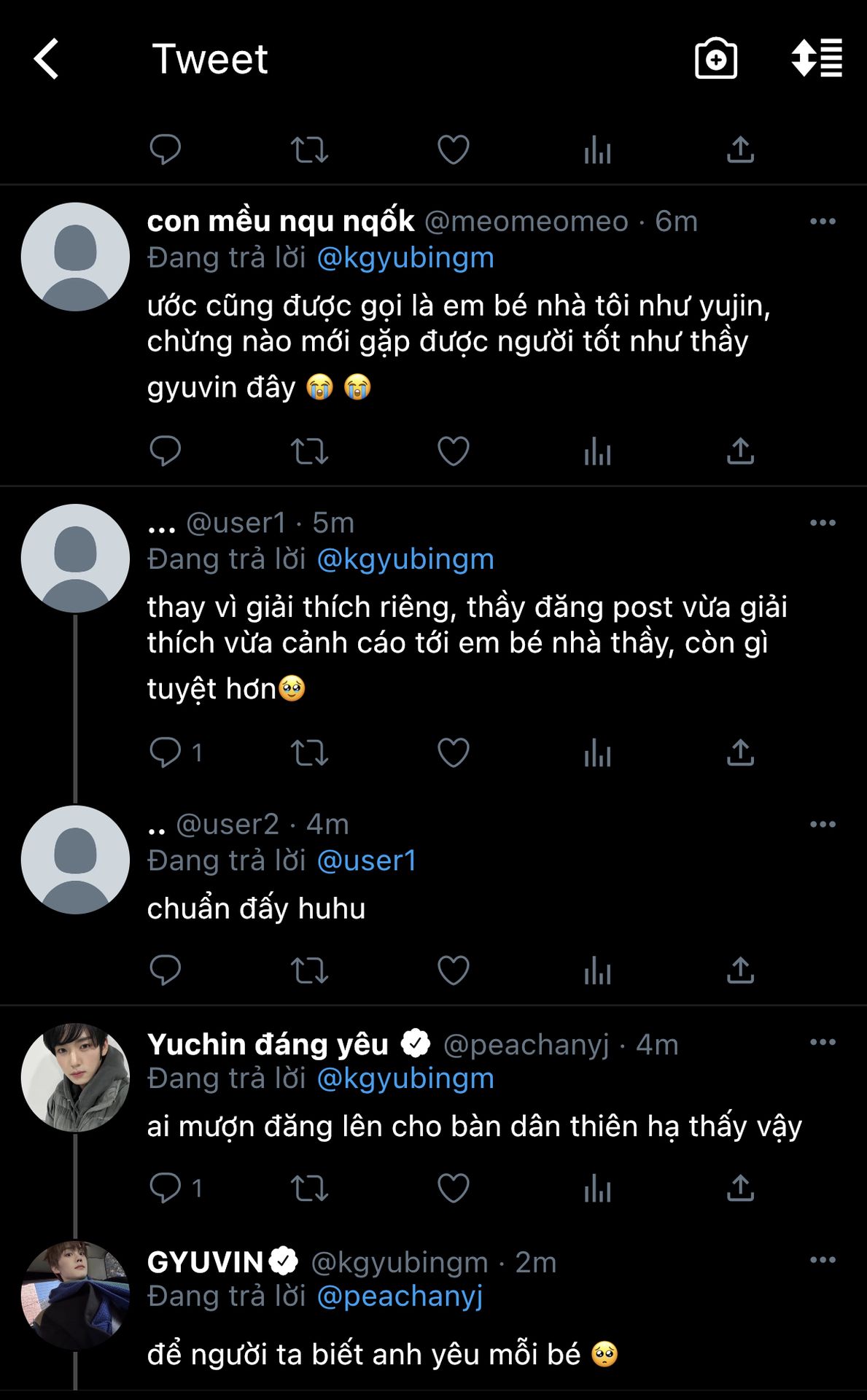
Task: Open the sort replies icon
Action: point(817,58)
